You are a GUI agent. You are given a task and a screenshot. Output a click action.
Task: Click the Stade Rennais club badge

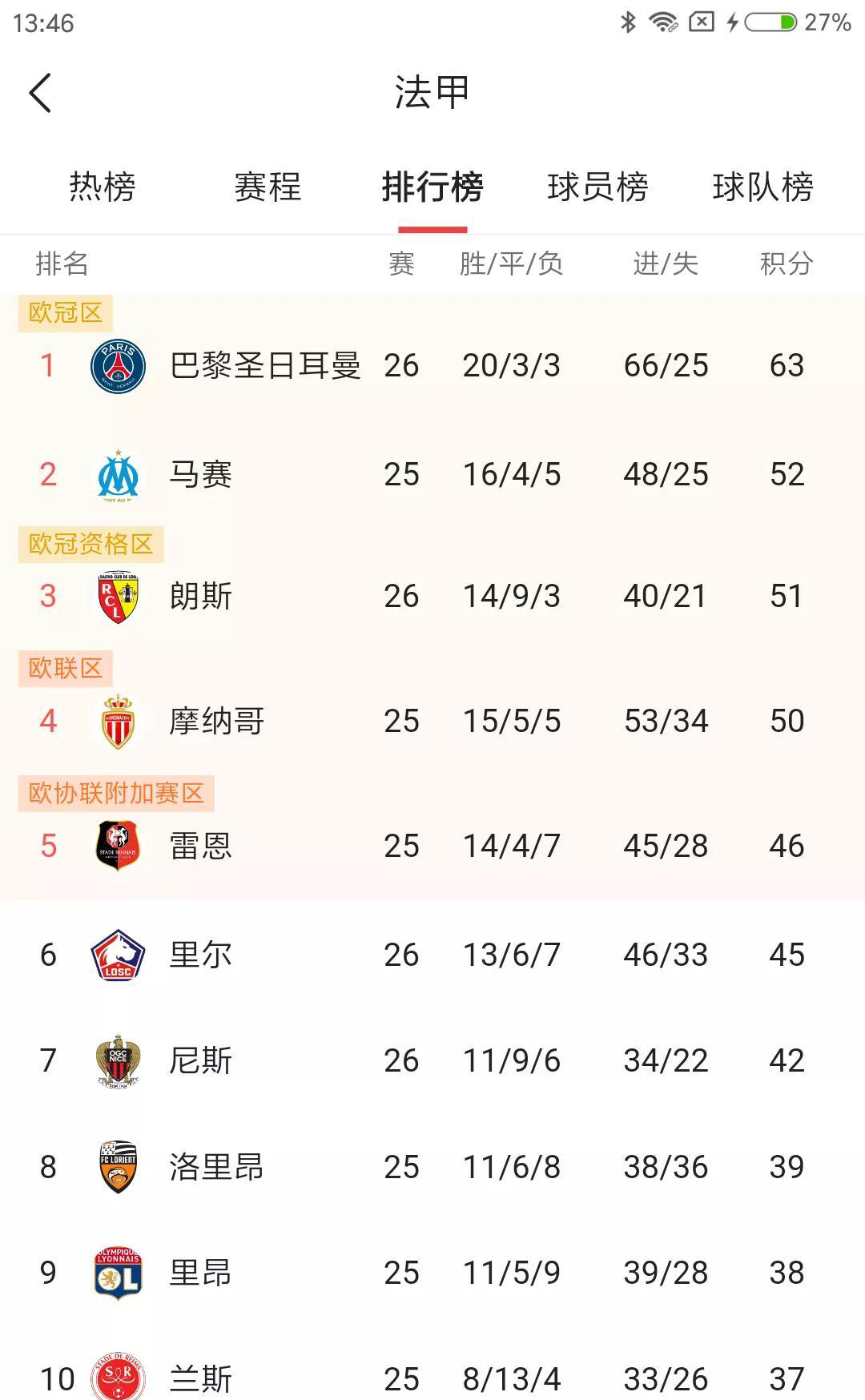click(116, 845)
